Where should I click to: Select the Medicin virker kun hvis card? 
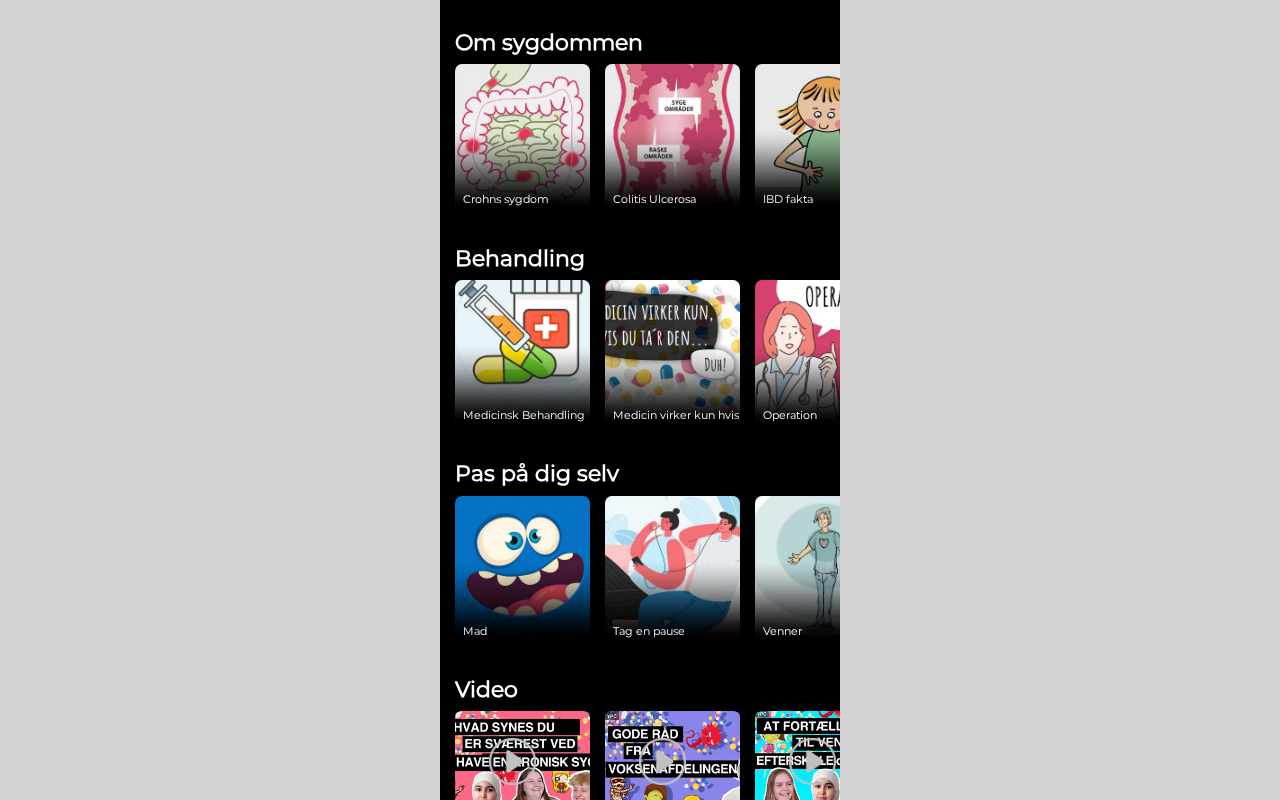(x=672, y=353)
